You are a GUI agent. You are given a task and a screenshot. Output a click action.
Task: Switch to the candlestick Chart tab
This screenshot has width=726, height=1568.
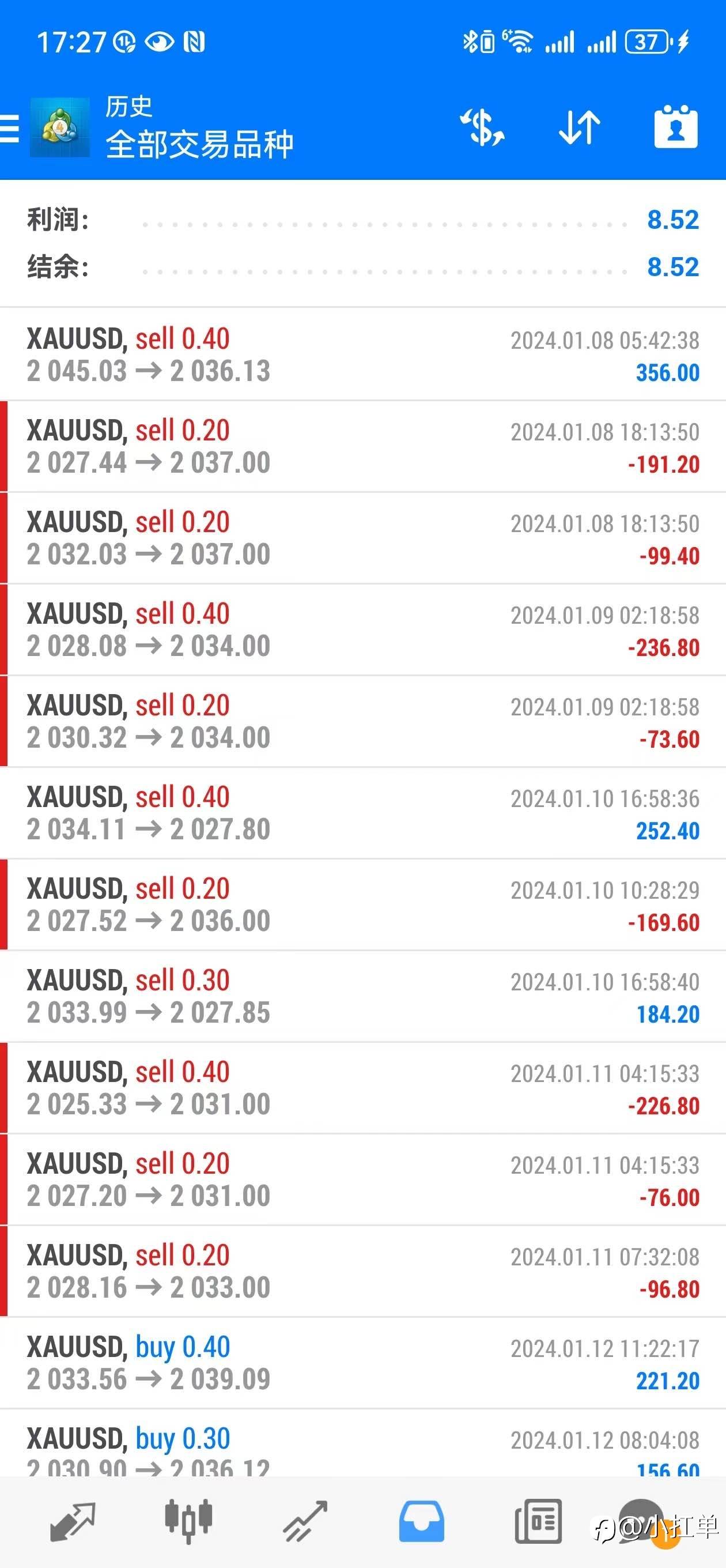188,1521
